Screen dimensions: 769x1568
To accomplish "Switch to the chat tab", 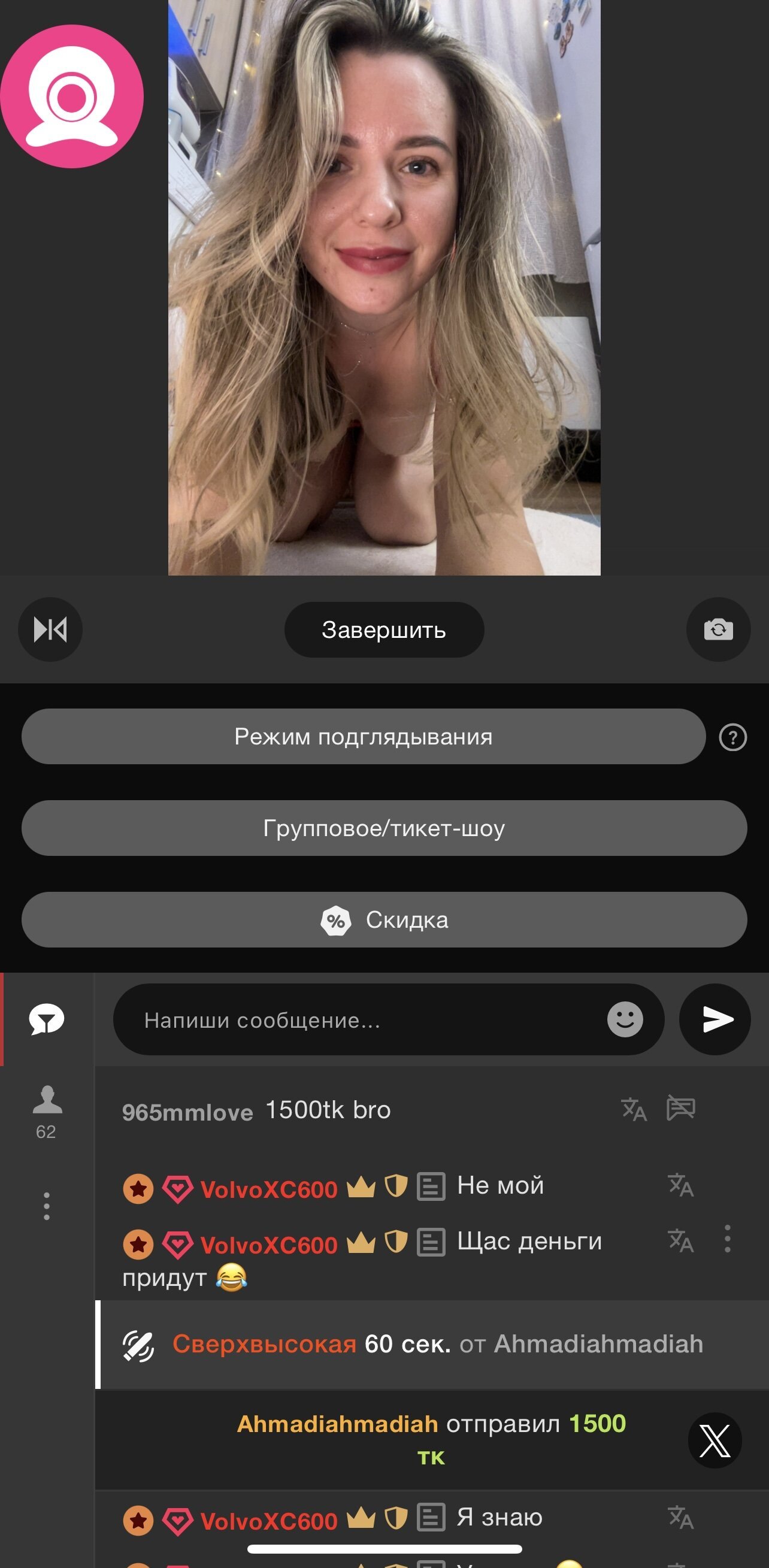I will click(47, 1019).
